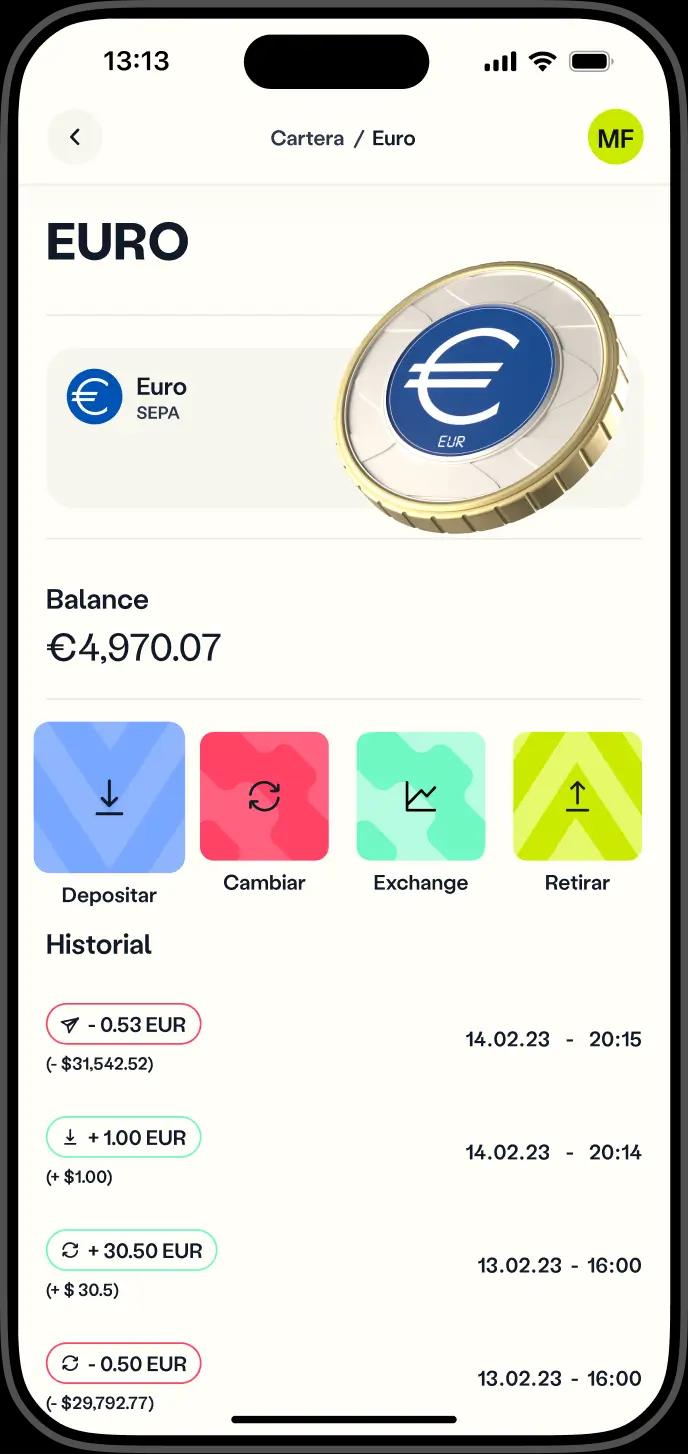This screenshot has width=688, height=1454.
Task: Go back using the arrow button
Action: click(x=75, y=138)
